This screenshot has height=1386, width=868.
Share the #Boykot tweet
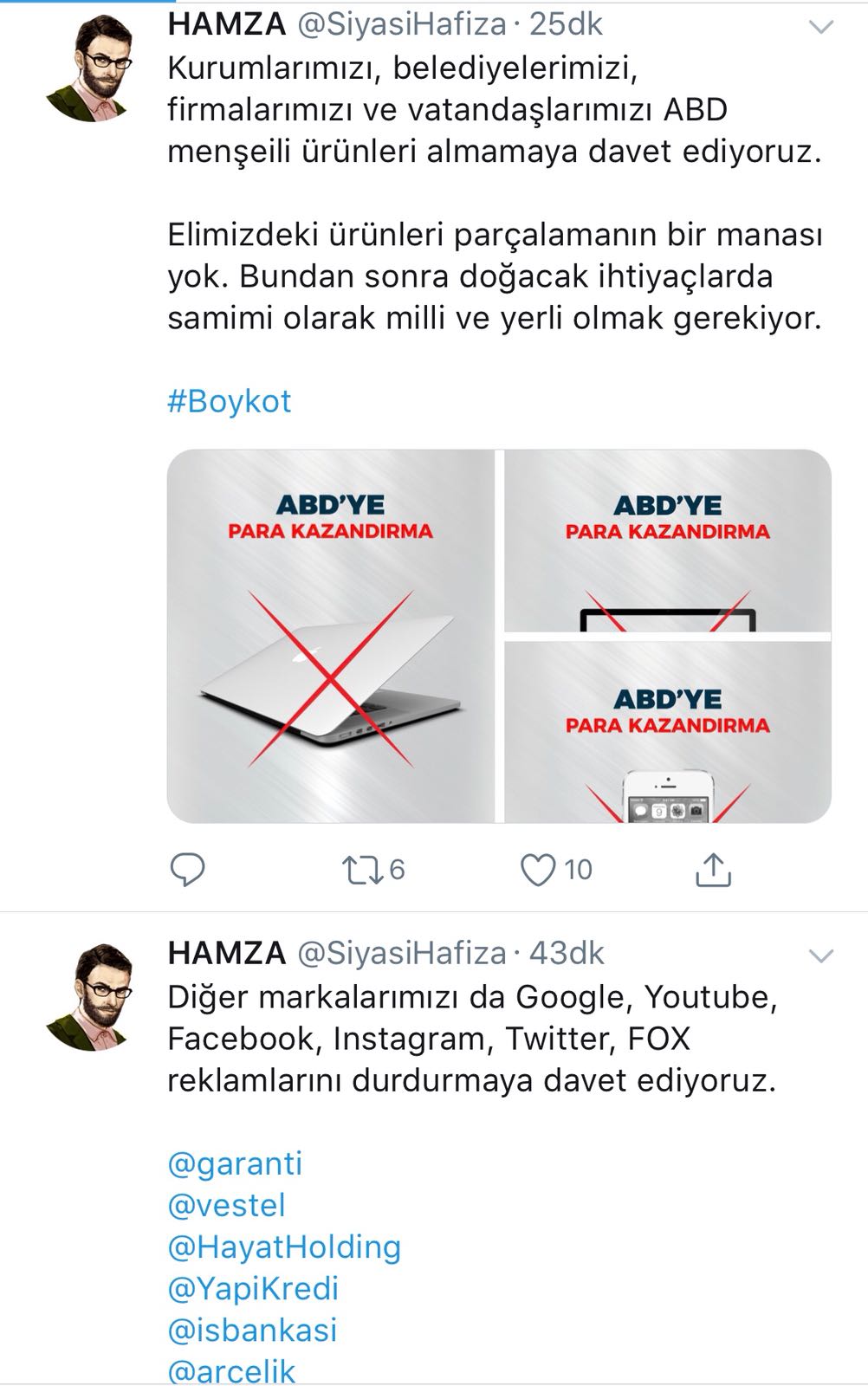tap(713, 870)
